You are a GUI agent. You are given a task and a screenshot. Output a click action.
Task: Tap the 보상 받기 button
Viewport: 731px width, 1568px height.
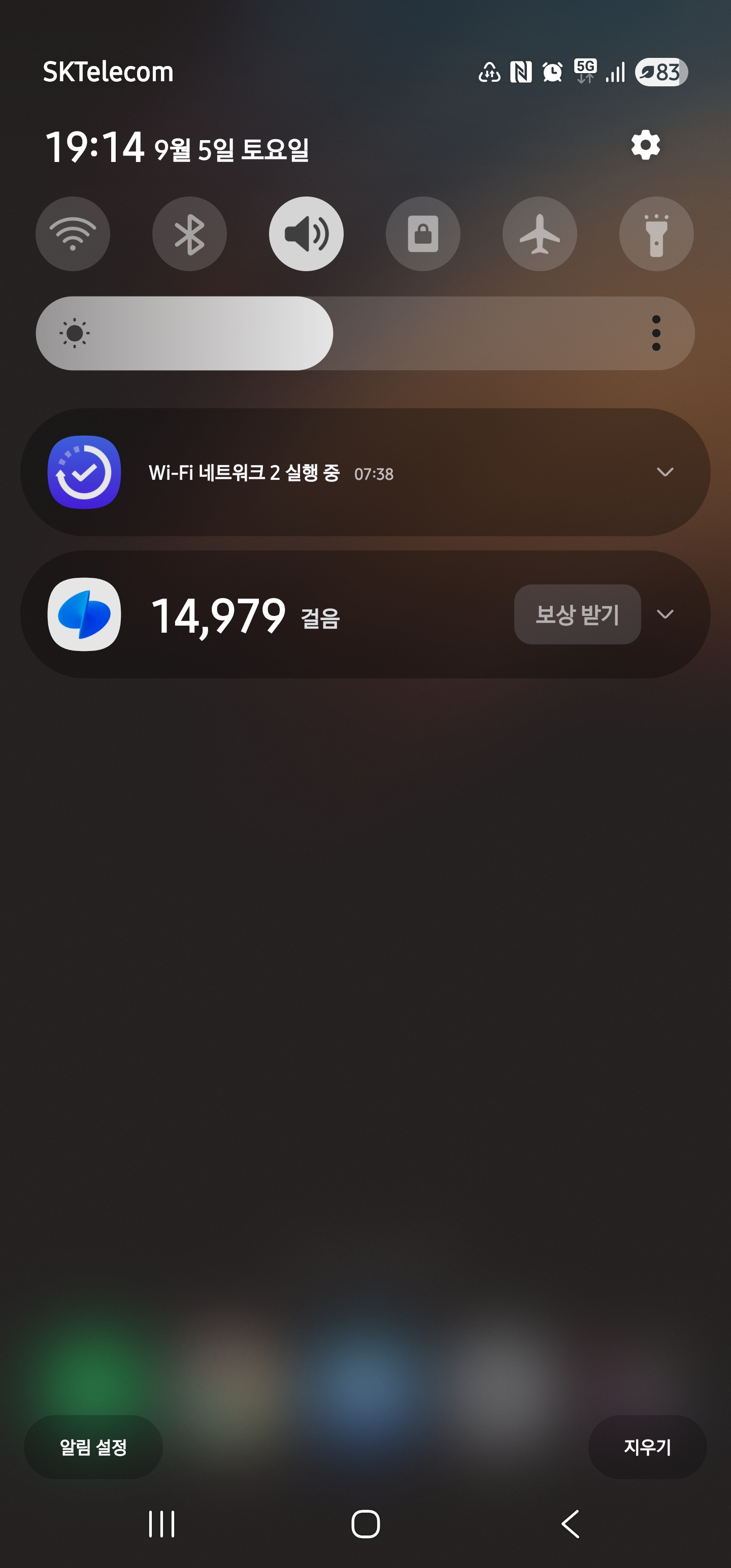coord(578,614)
